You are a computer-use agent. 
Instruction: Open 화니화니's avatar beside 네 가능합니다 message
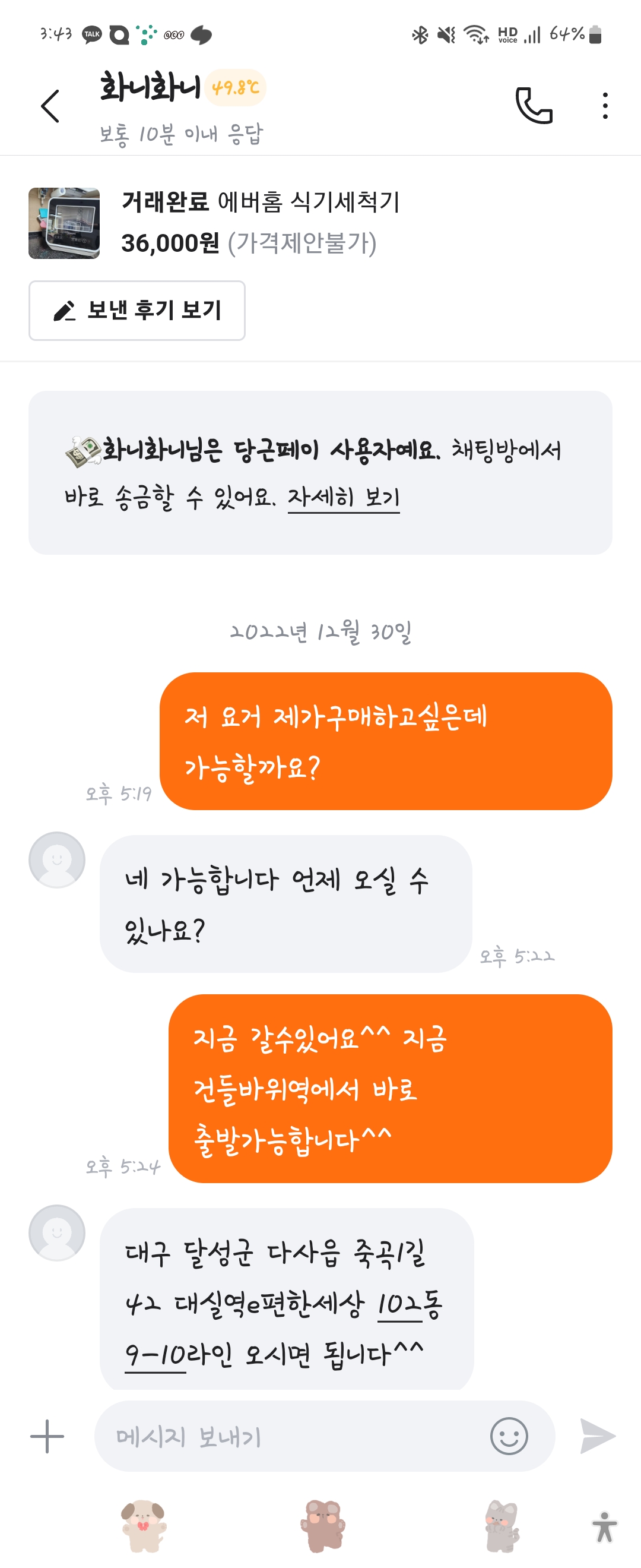pos(57,860)
